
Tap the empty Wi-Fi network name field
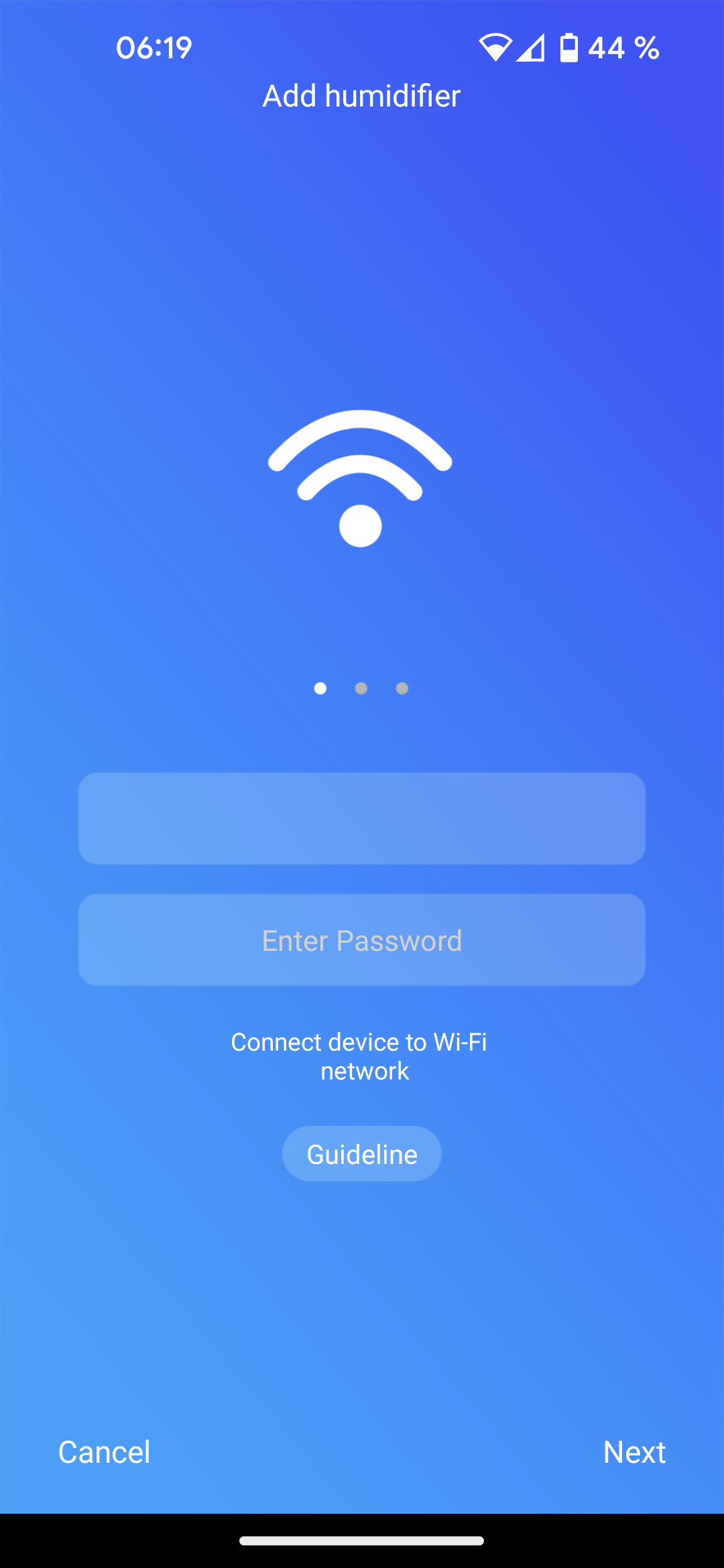(362, 818)
